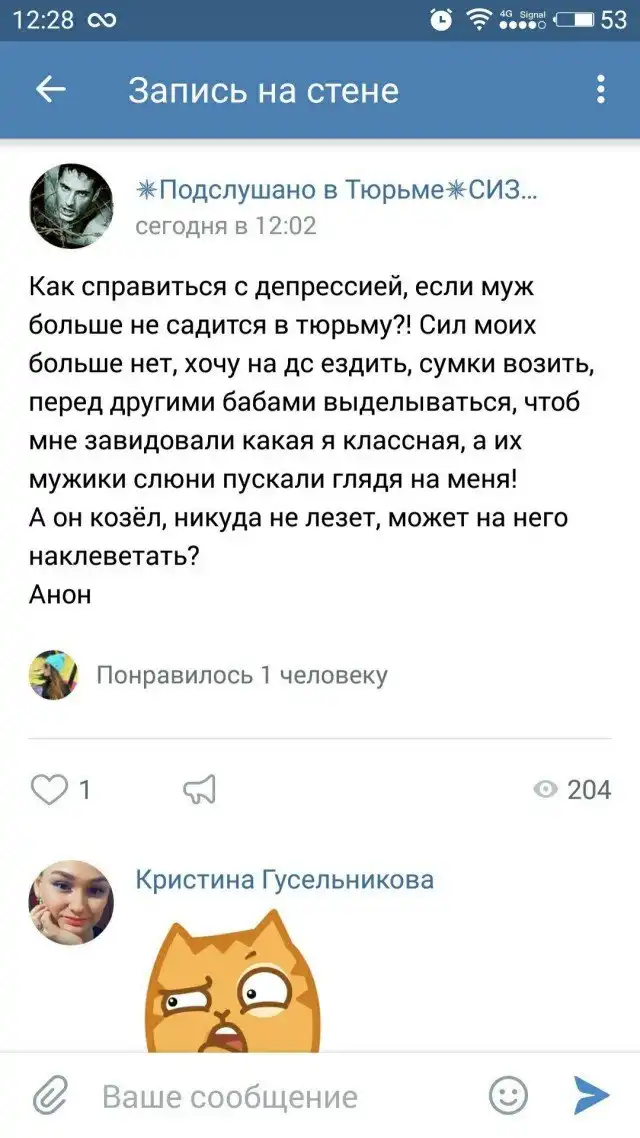Viewport: 640px width, 1138px height.
Task: Repost using the megaphone share icon
Action: point(200,790)
